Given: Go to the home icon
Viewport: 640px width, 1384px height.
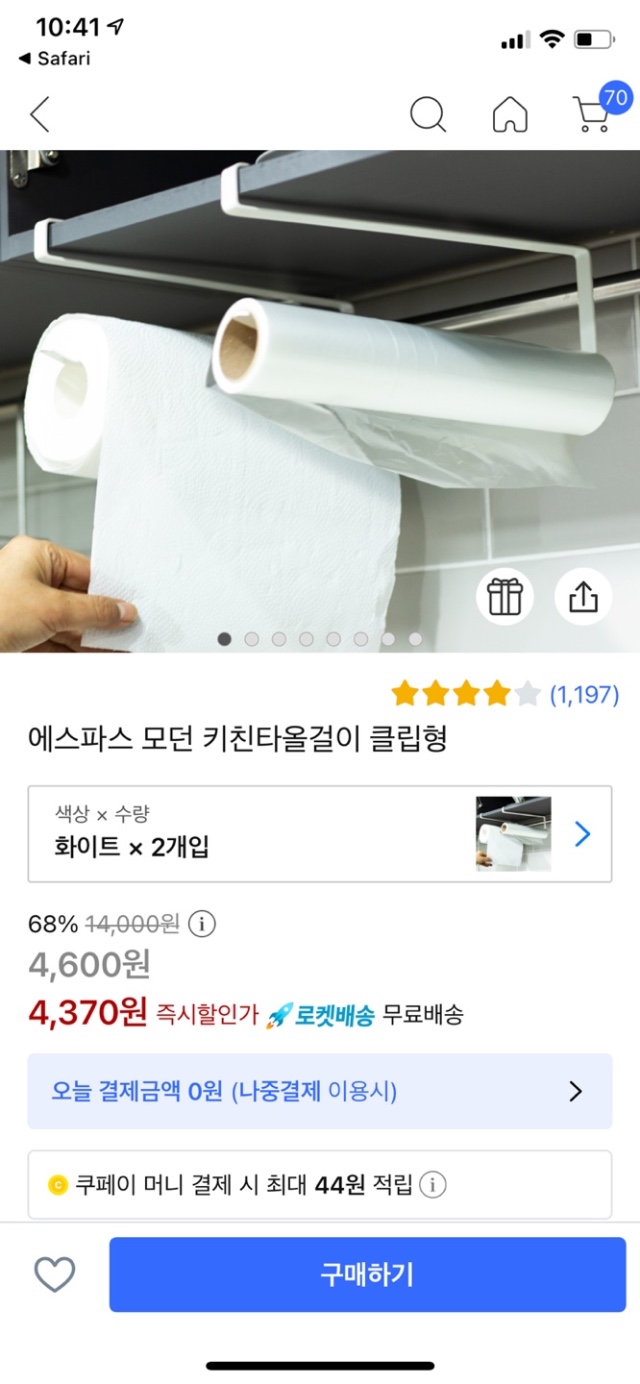Looking at the screenshot, I should click(x=510, y=115).
